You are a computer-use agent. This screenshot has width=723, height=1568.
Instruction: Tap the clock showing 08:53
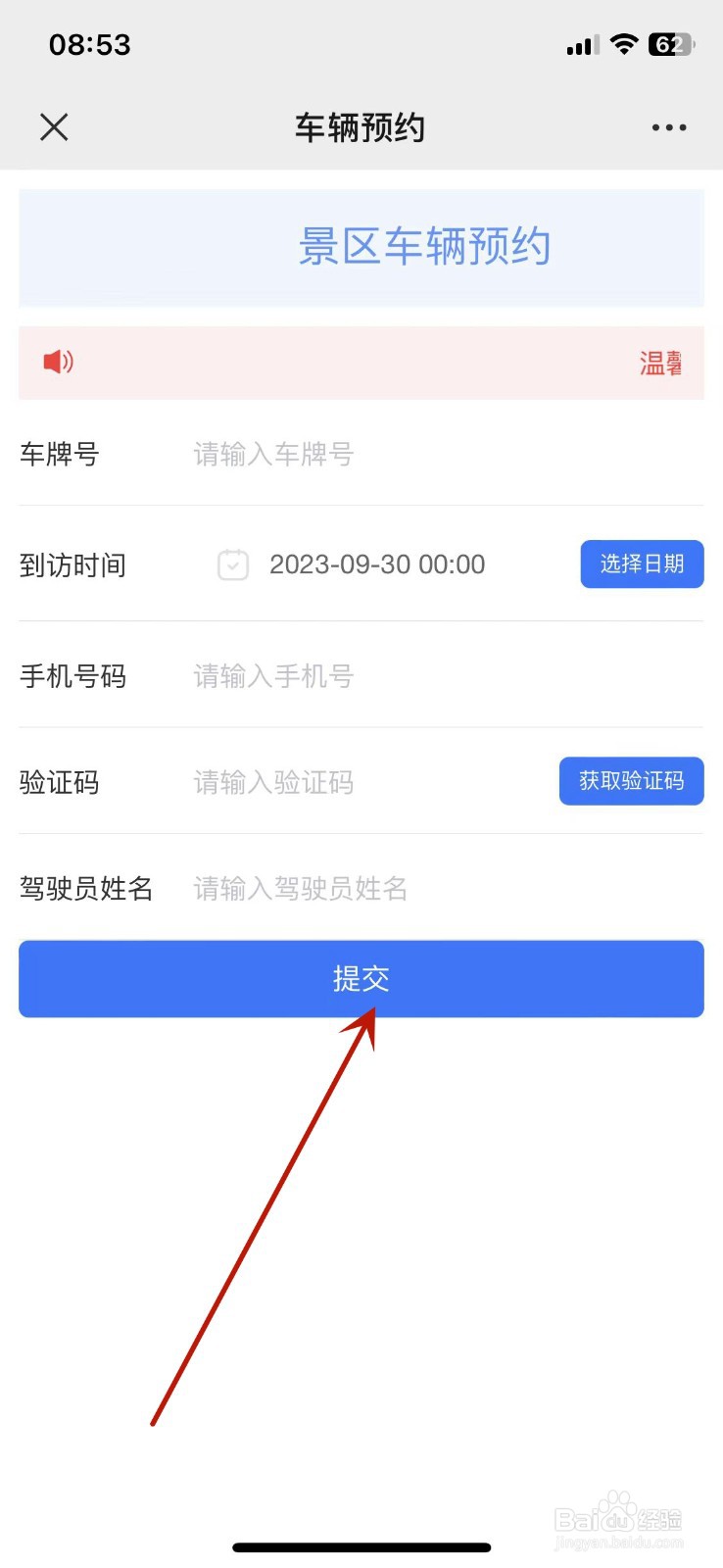click(x=90, y=43)
